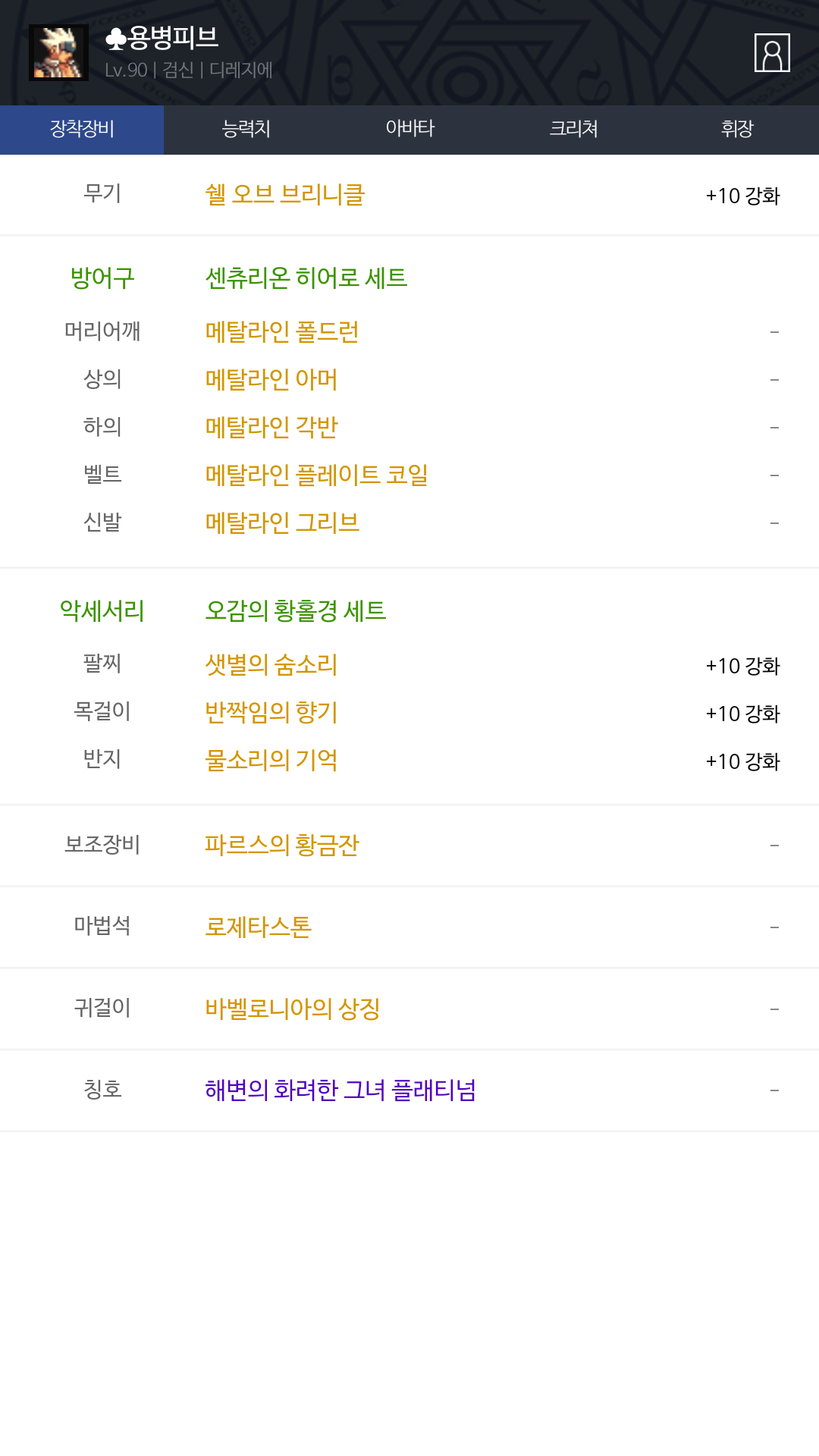Open 메탈라인 아머 top item
Screen dimensions: 819x1456
tap(271, 379)
